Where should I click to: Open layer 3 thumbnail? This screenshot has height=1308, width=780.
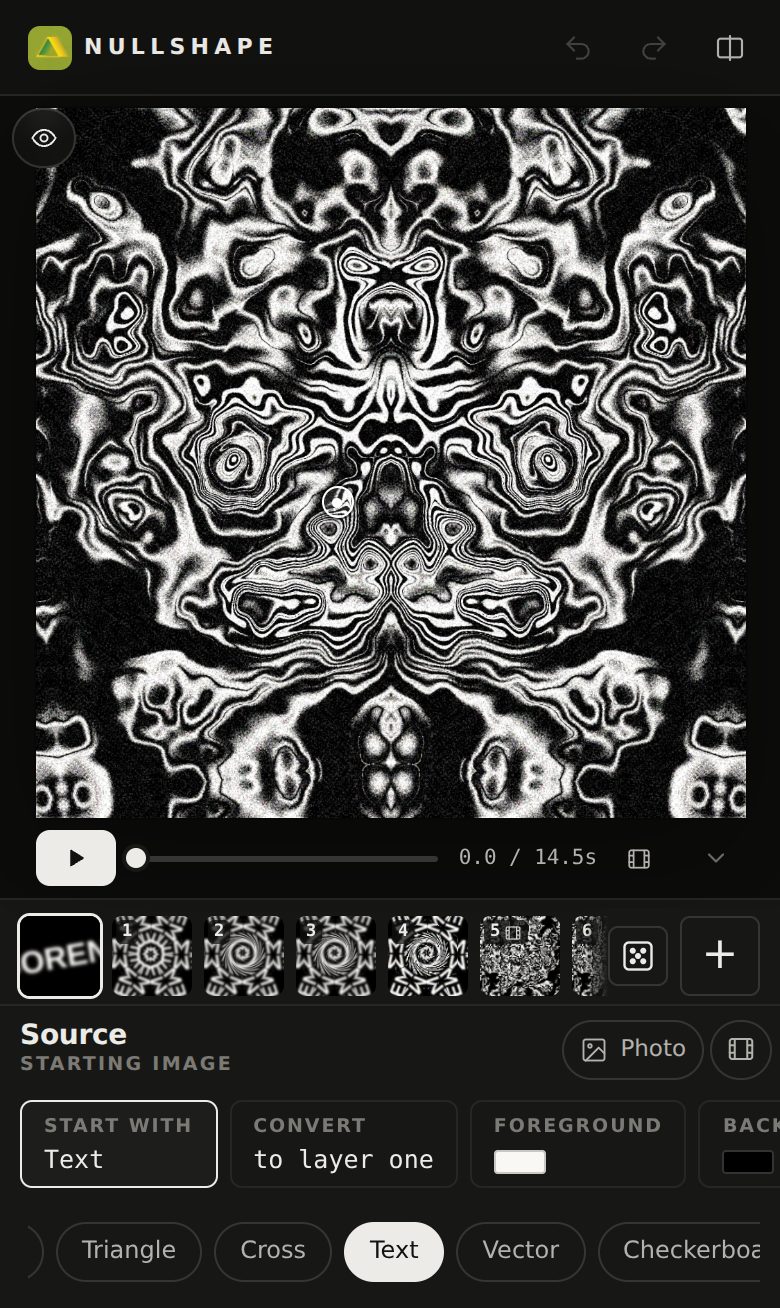(x=336, y=956)
